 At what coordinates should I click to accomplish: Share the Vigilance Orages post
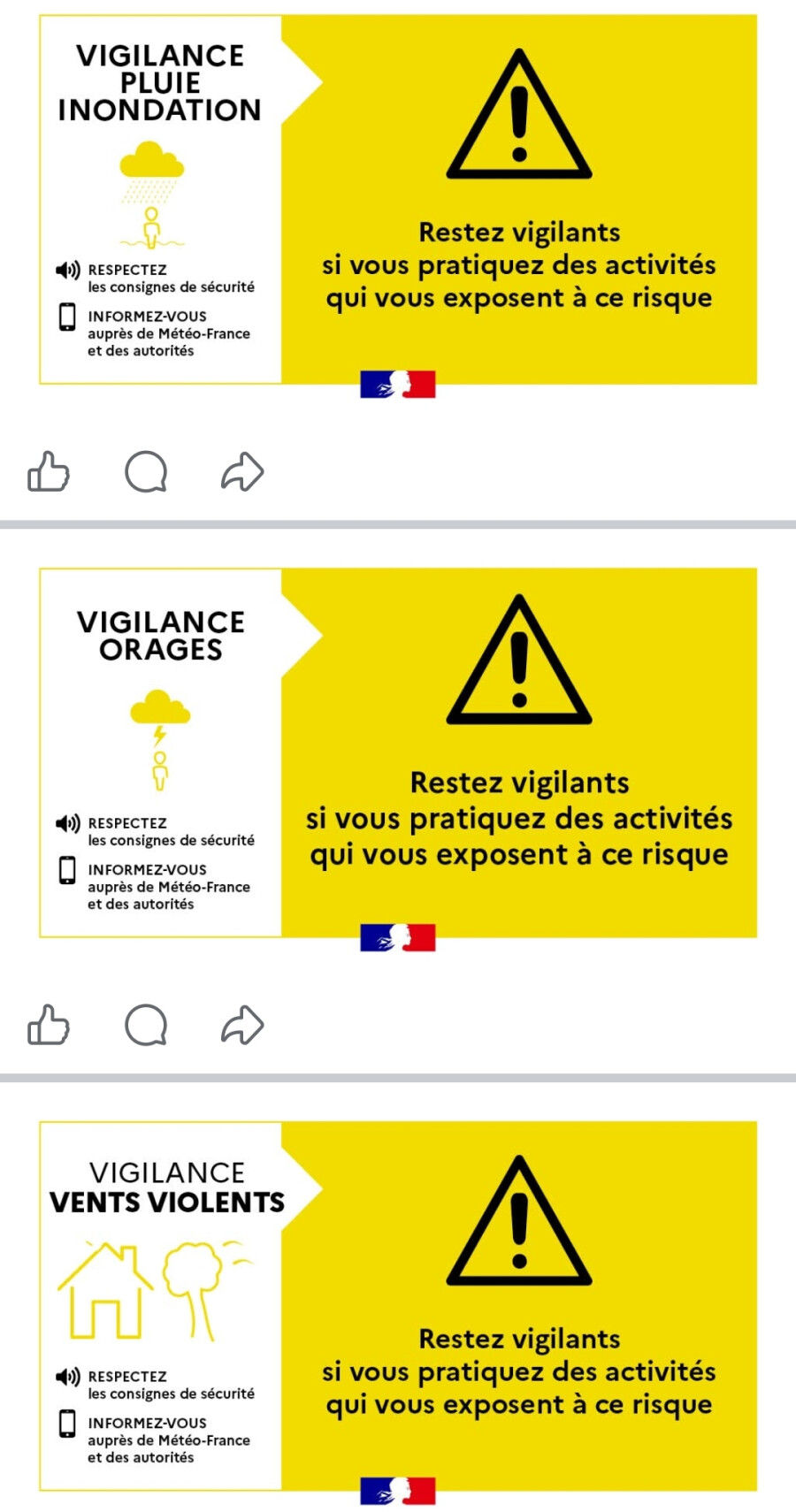(x=242, y=1025)
